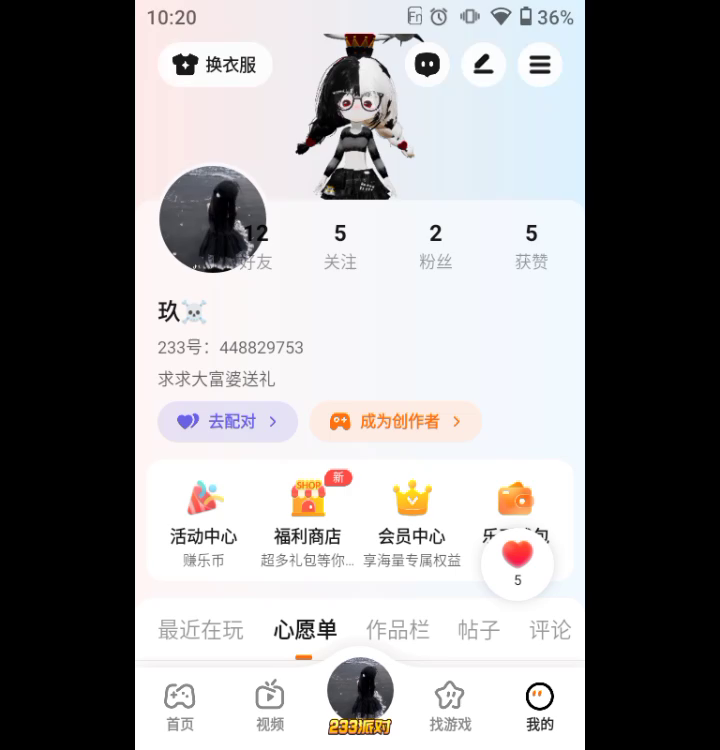
Task: Open 会员中心 member center
Action: coord(411,520)
